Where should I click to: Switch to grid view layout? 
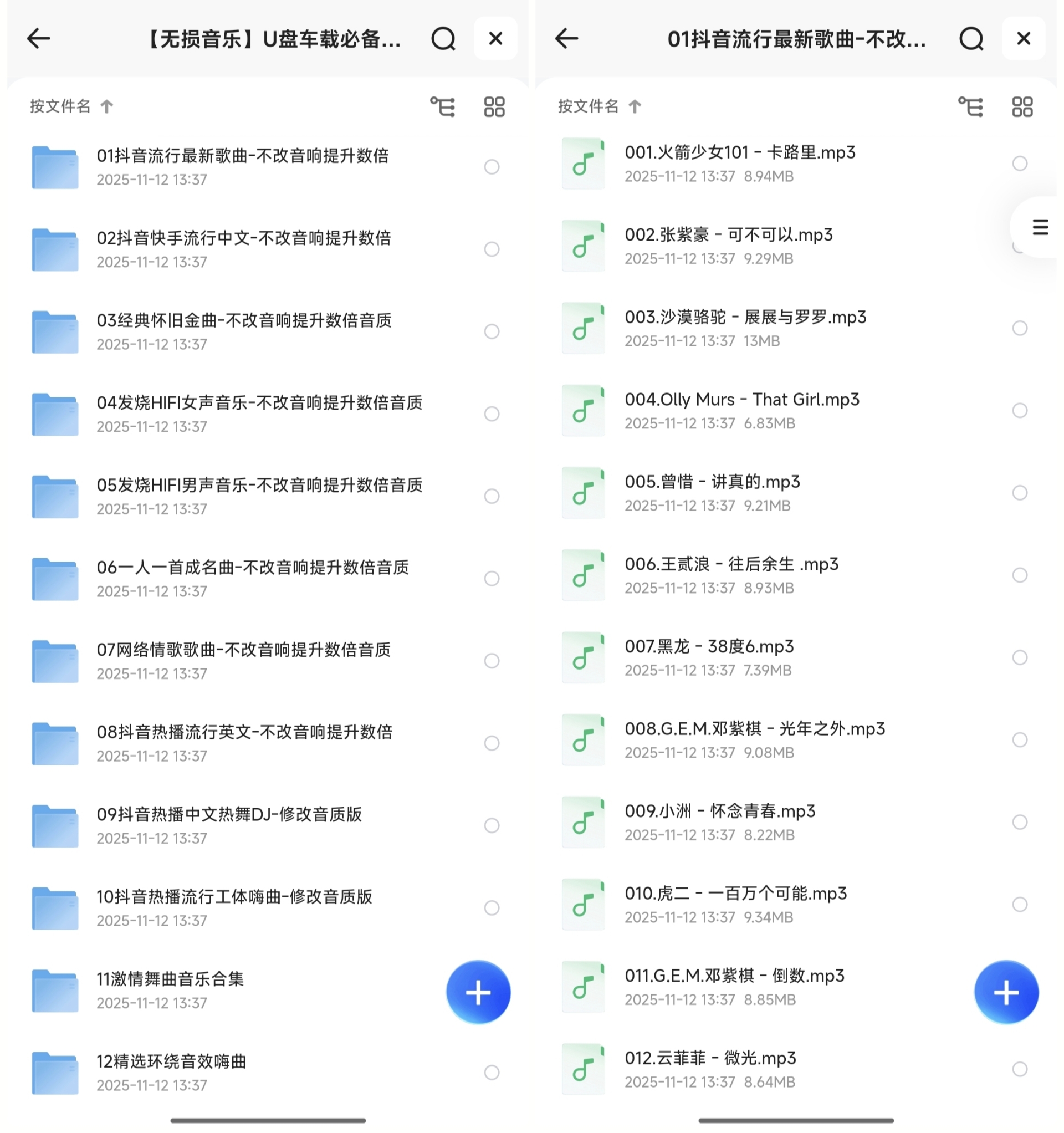494,106
